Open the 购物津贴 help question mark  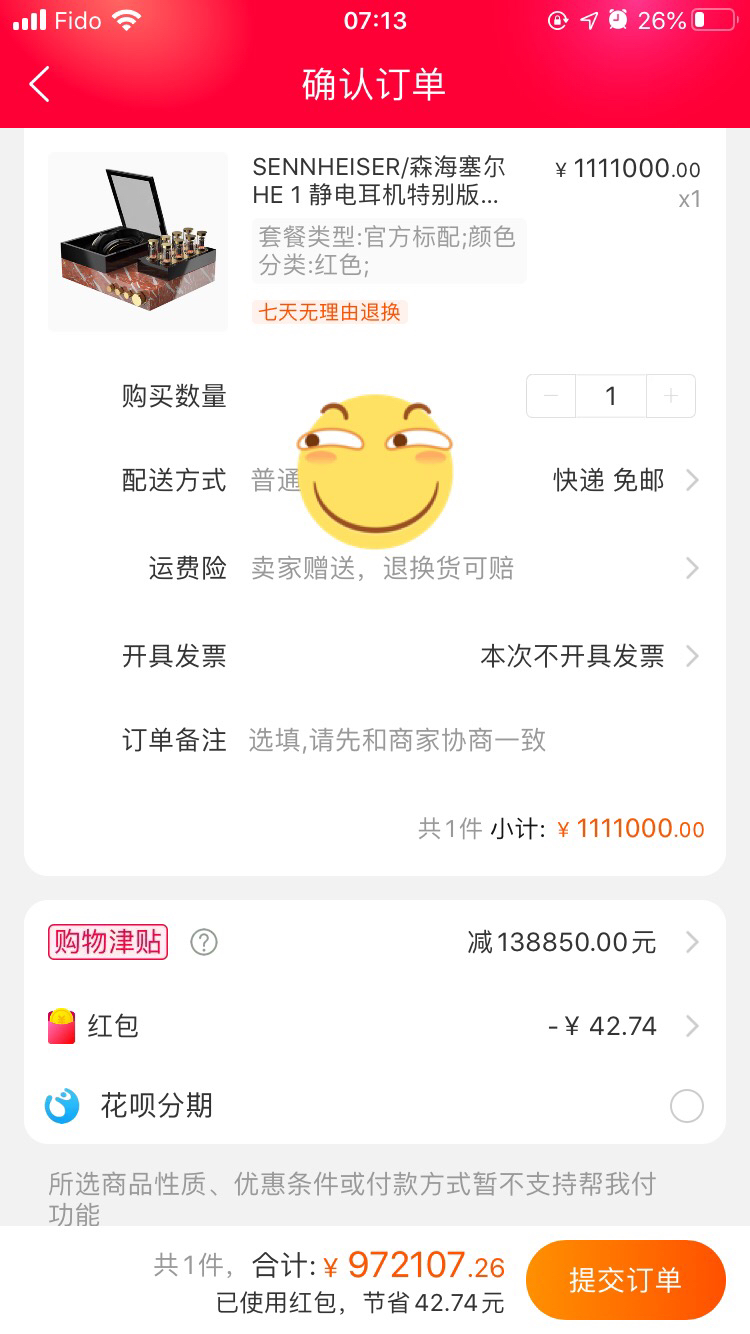[x=204, y=942]
